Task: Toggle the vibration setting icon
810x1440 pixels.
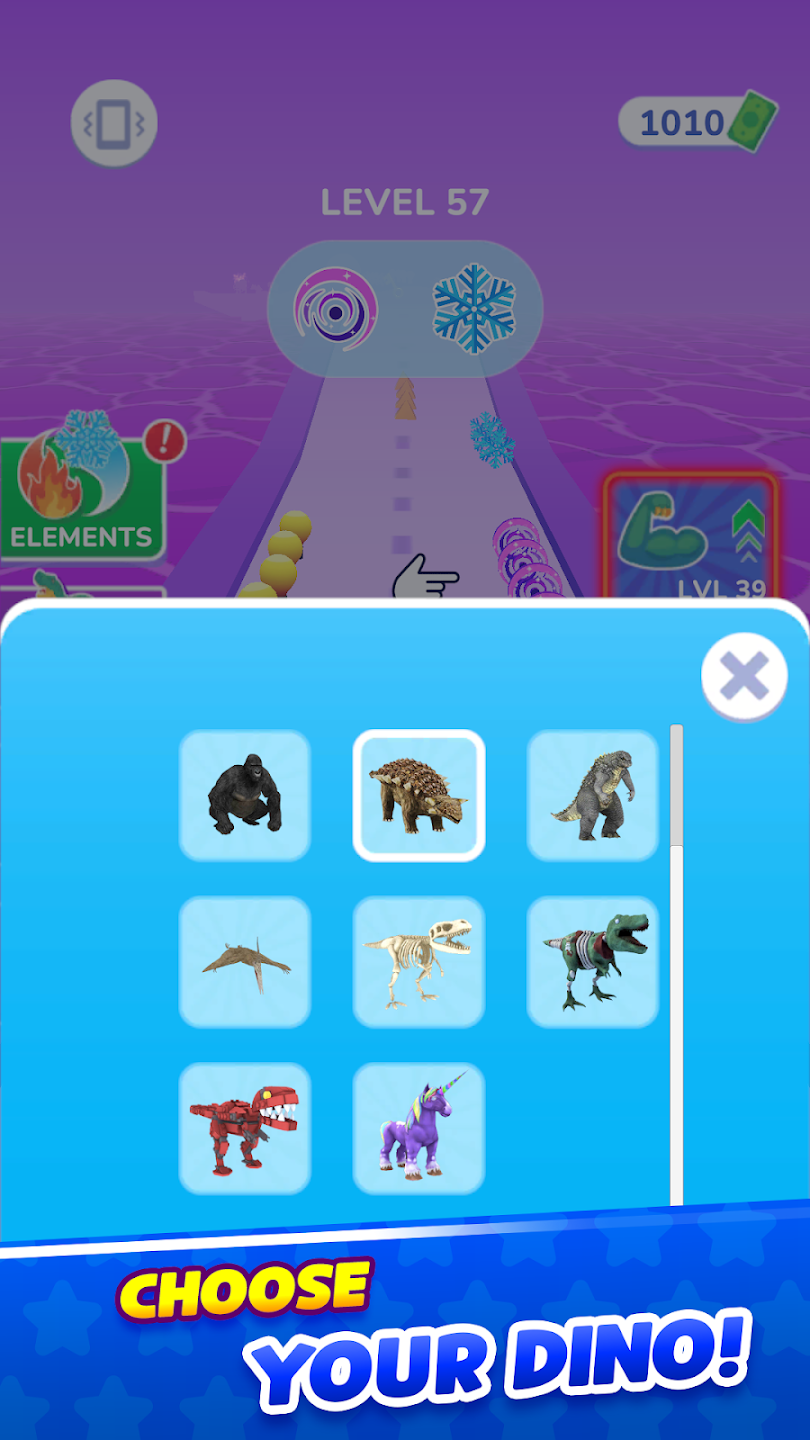Action: (x=114, y=123)
